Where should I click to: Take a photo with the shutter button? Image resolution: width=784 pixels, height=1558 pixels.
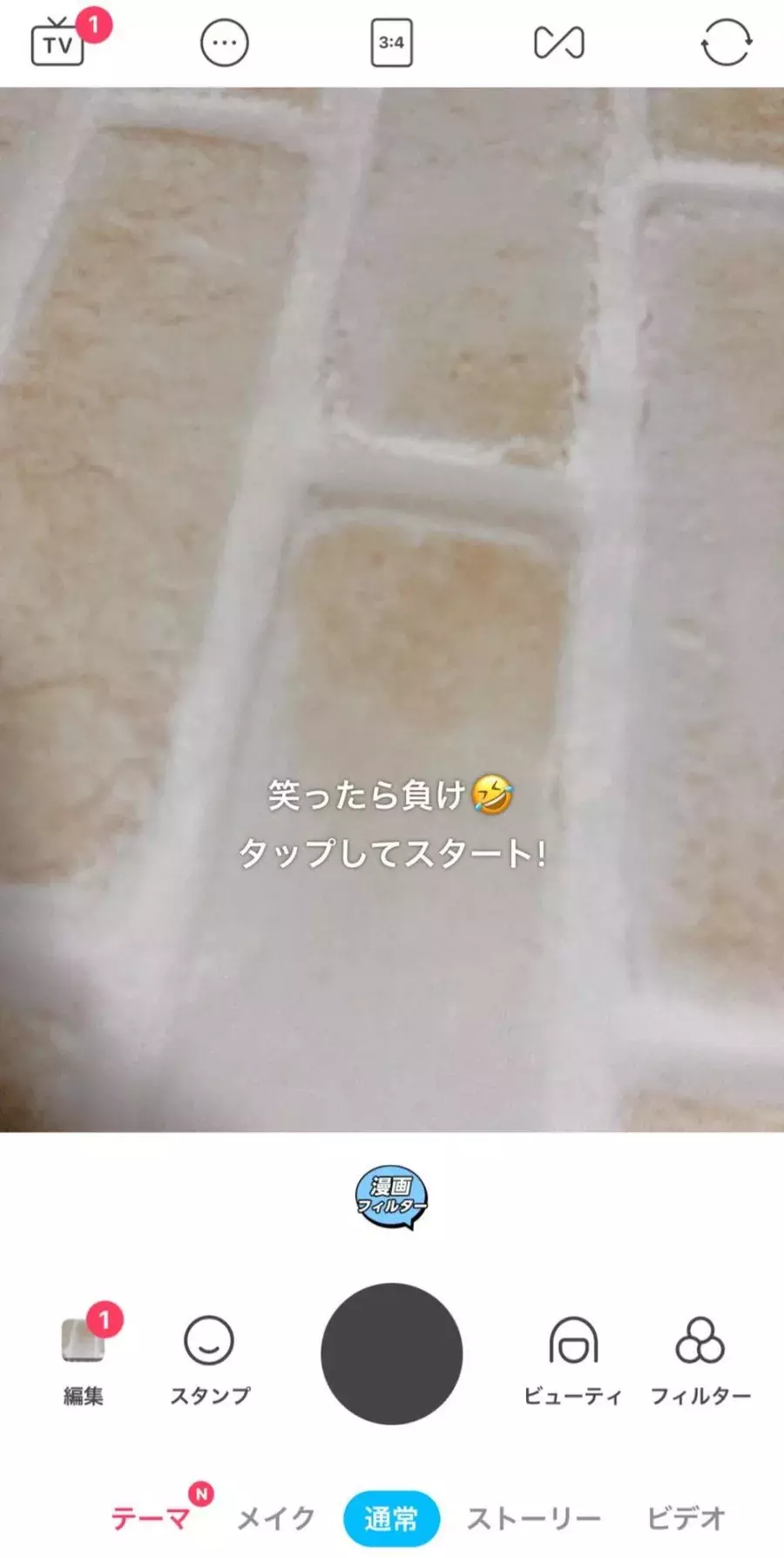[392, 1353]
